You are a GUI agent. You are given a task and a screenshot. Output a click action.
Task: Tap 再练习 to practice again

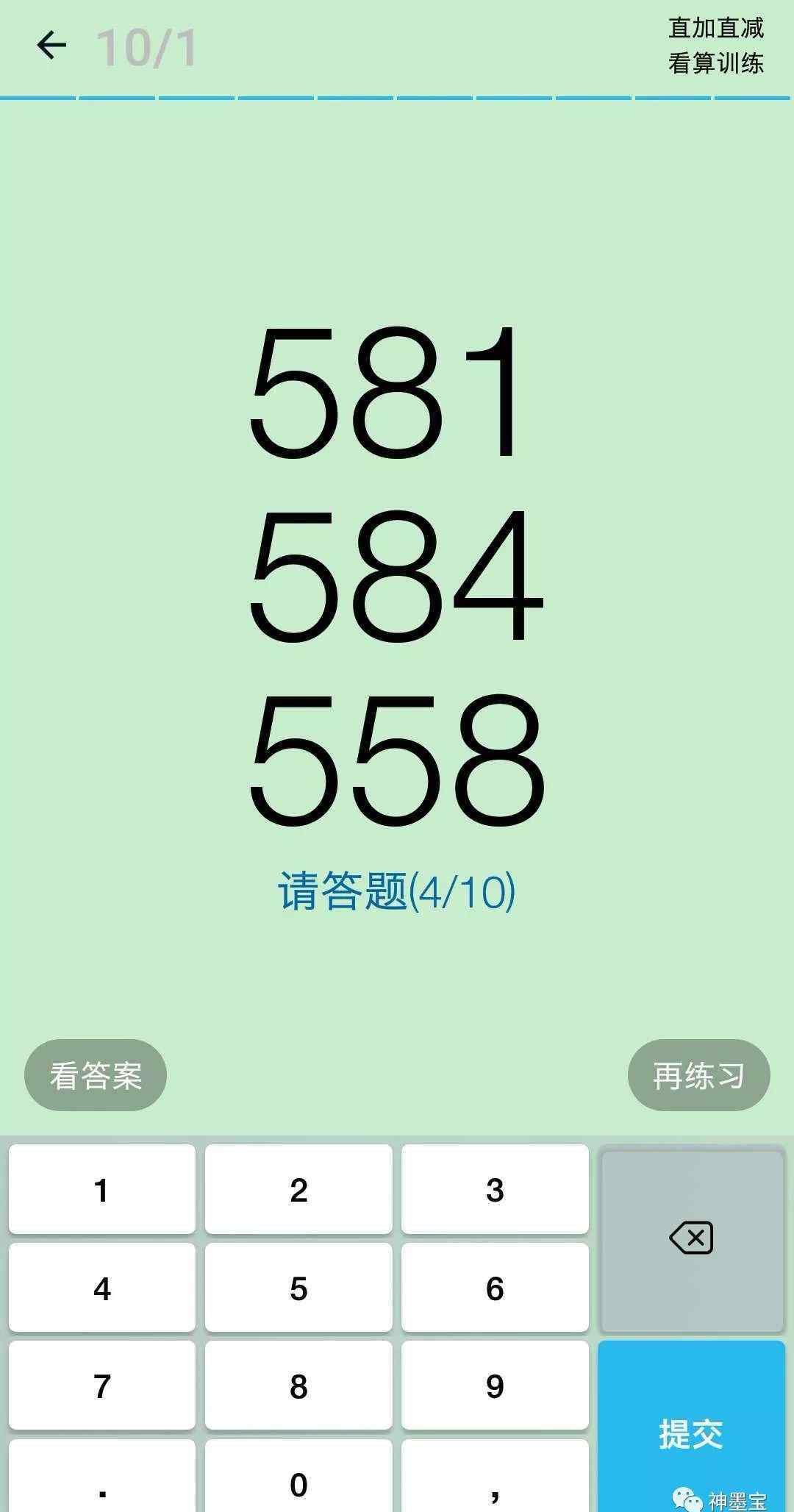[698, 1075]
